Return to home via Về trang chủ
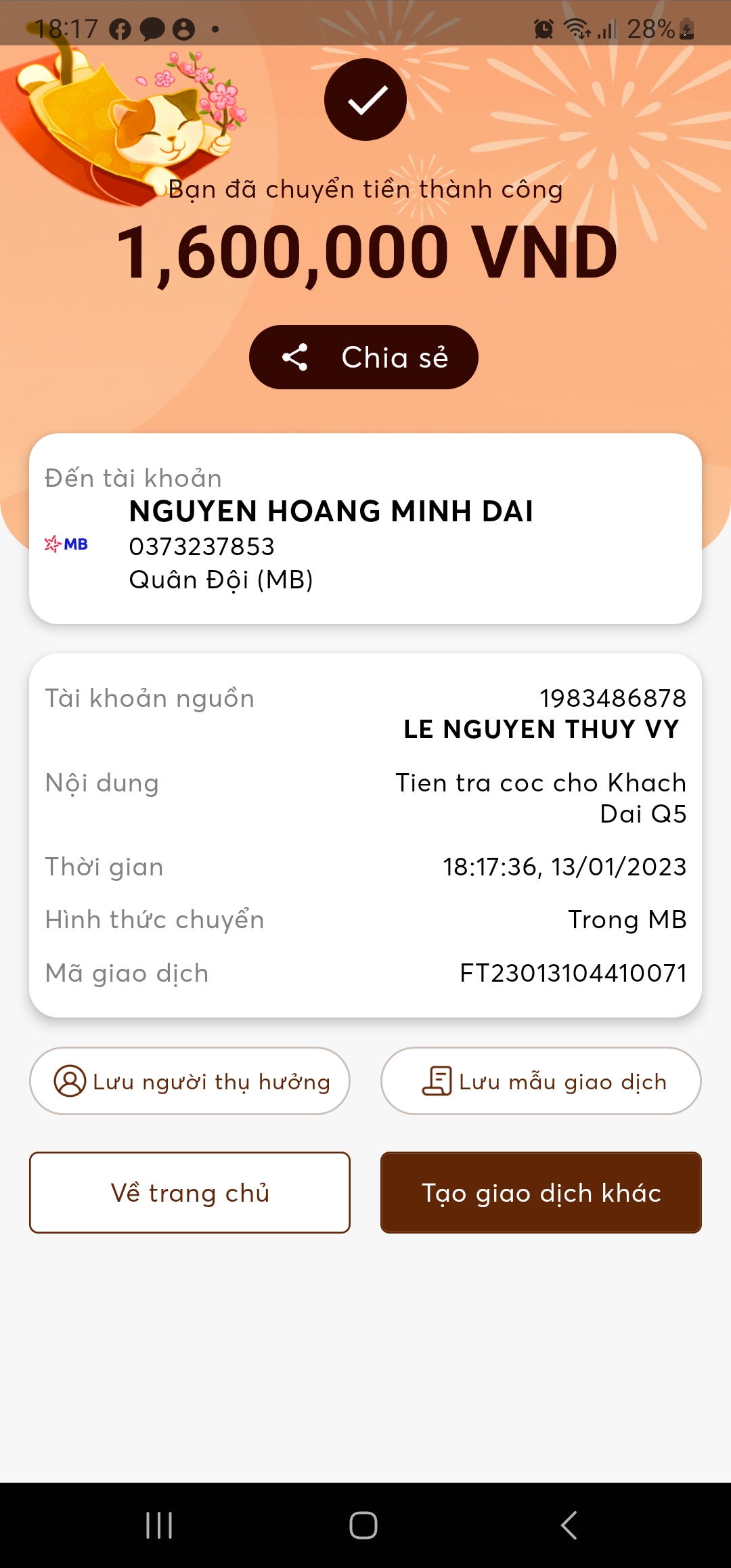 (x=190, y=1192)
